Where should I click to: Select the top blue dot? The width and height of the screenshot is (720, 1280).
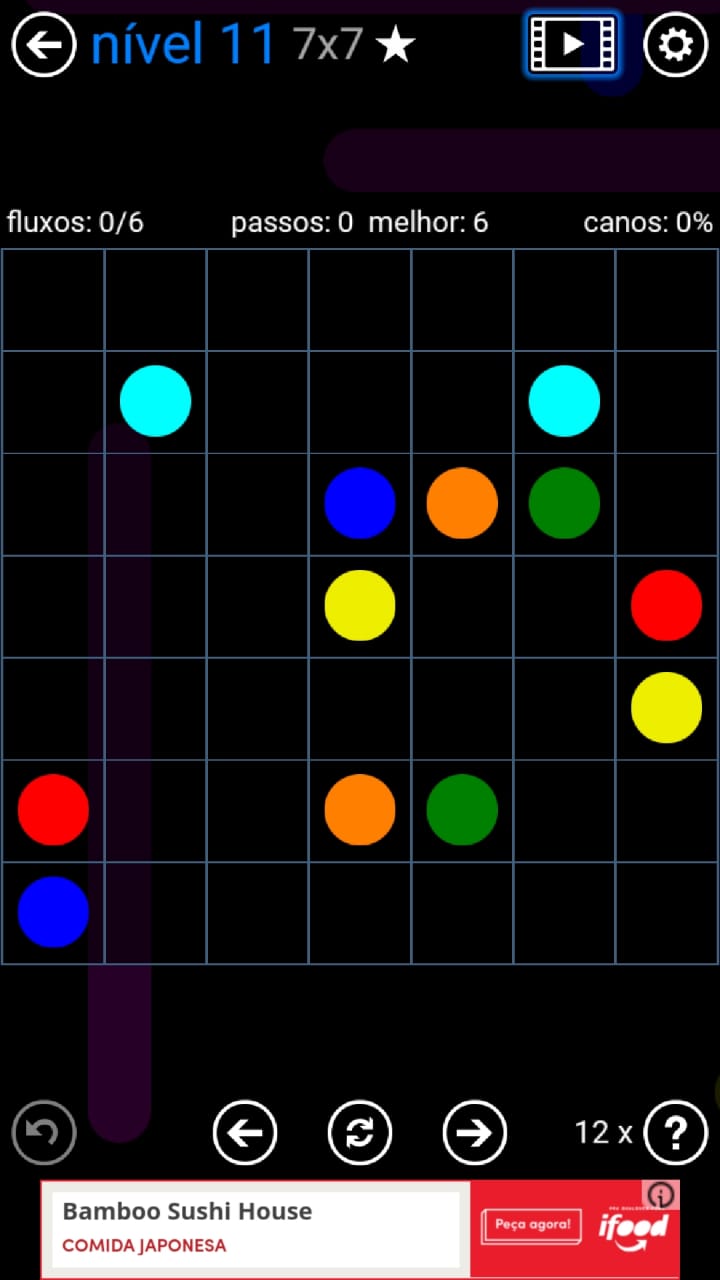pyautogui.click(x=360, y=503)
